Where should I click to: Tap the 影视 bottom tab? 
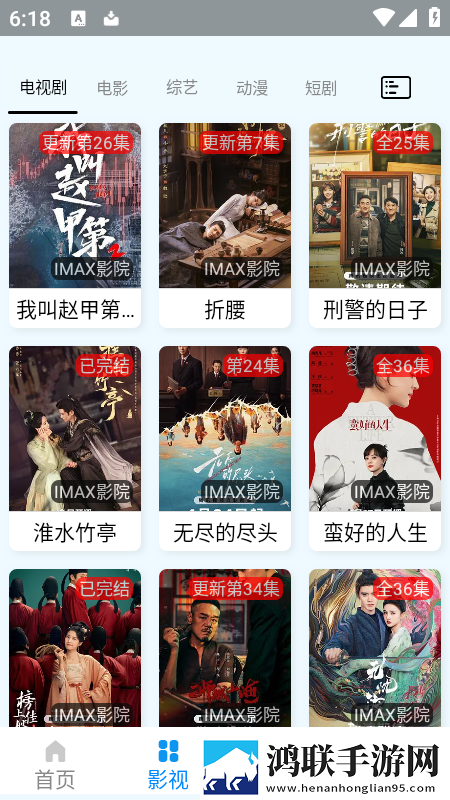pyautogui.click(x=168, y=765)
